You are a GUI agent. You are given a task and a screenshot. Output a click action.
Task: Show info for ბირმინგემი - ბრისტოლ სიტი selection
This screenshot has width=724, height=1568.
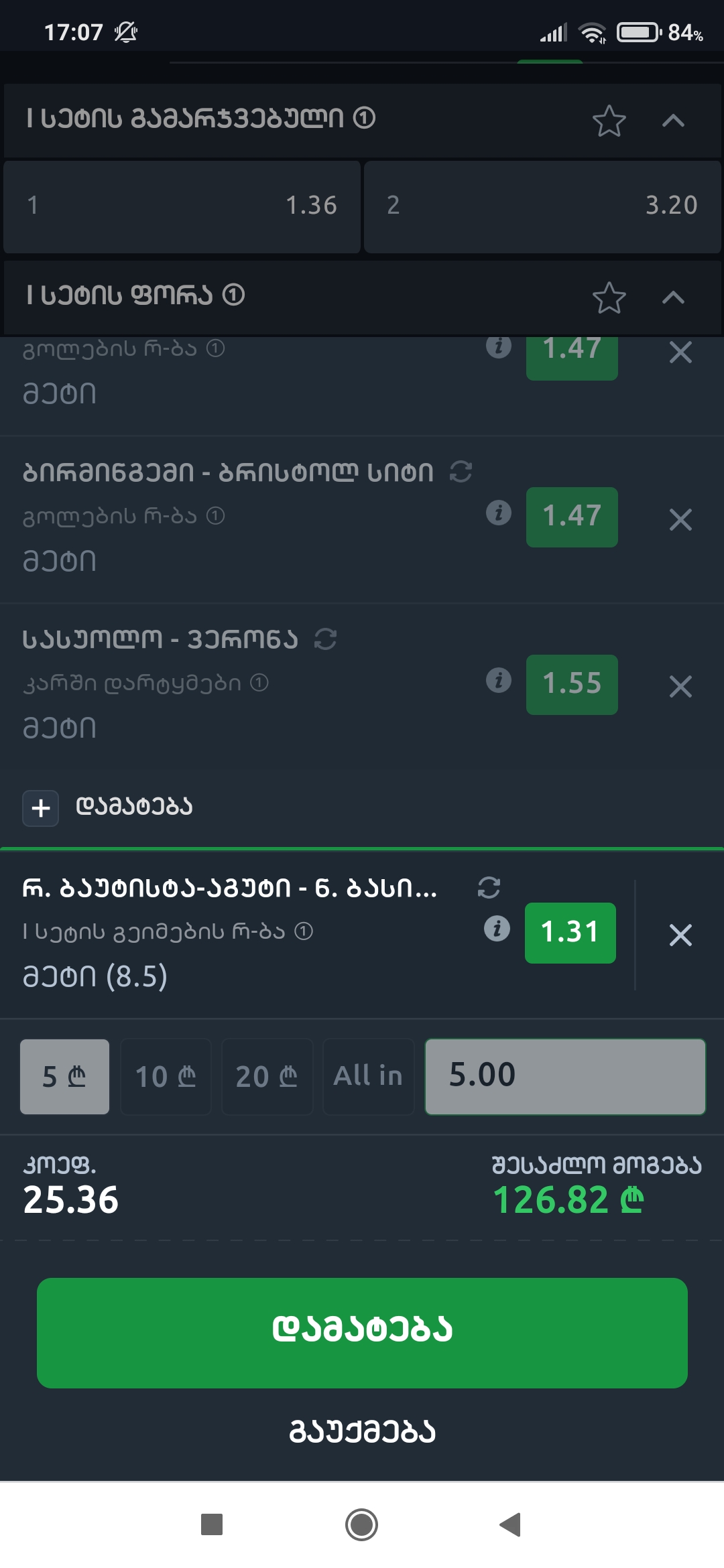(498, 513)
